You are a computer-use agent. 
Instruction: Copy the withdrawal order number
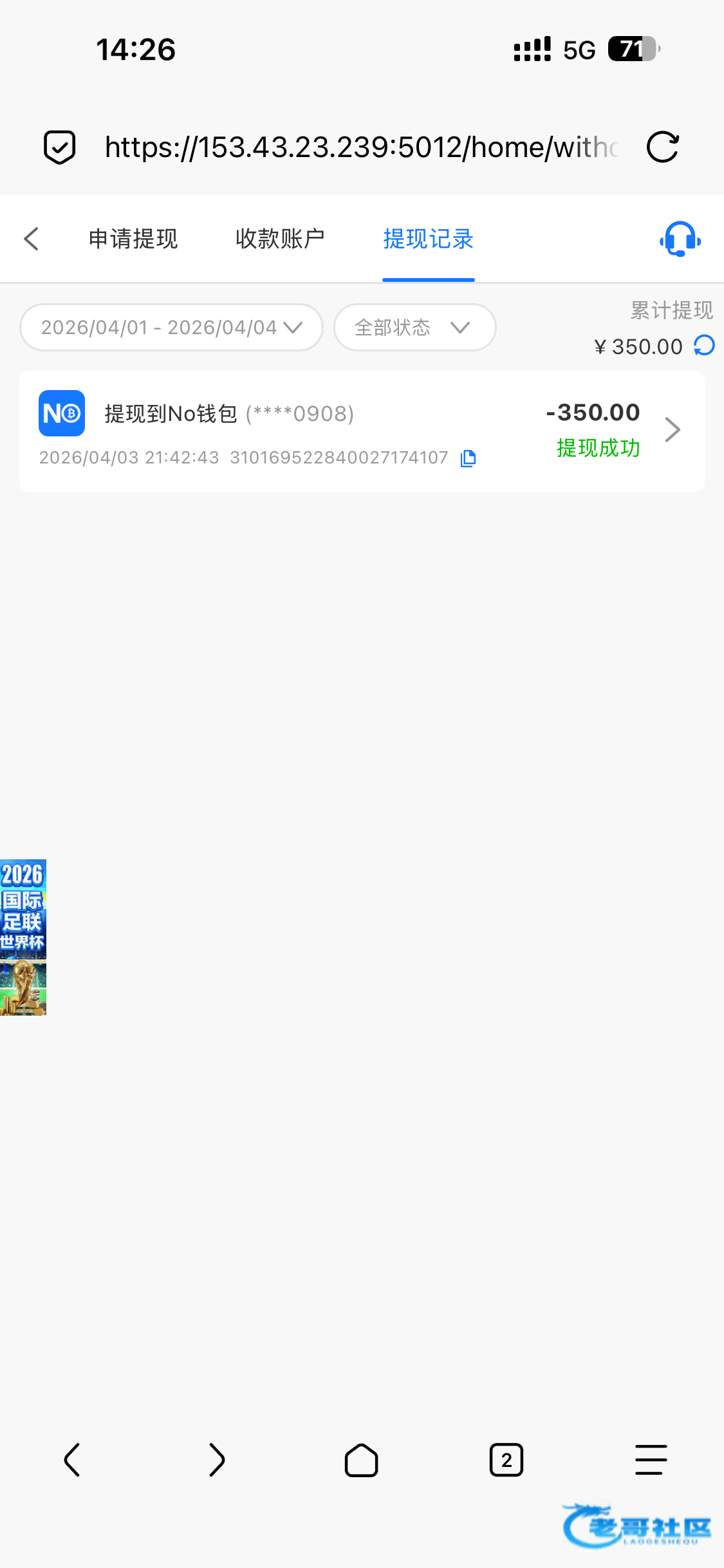pyautogui.click(x=469, y=458)
